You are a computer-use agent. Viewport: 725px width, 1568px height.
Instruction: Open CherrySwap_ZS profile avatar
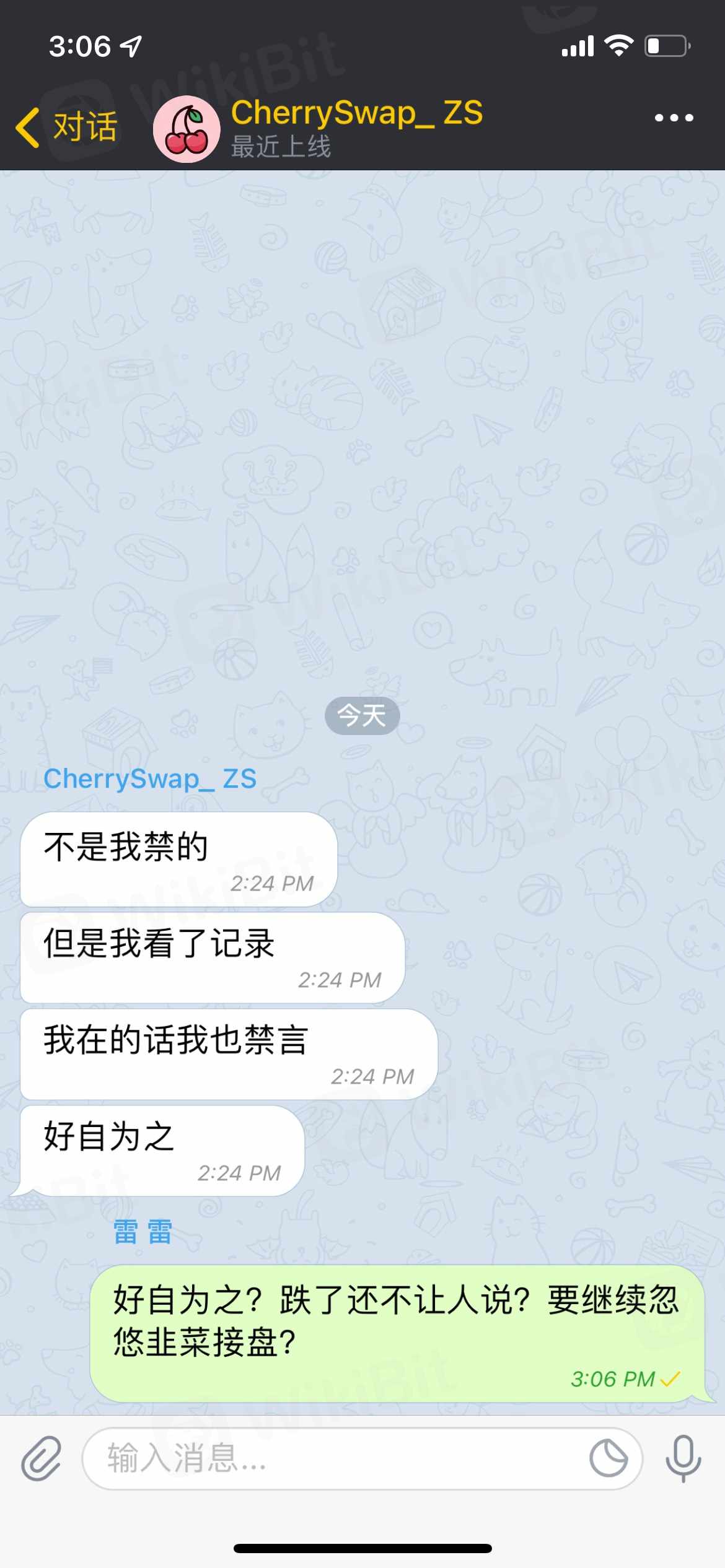187,129
